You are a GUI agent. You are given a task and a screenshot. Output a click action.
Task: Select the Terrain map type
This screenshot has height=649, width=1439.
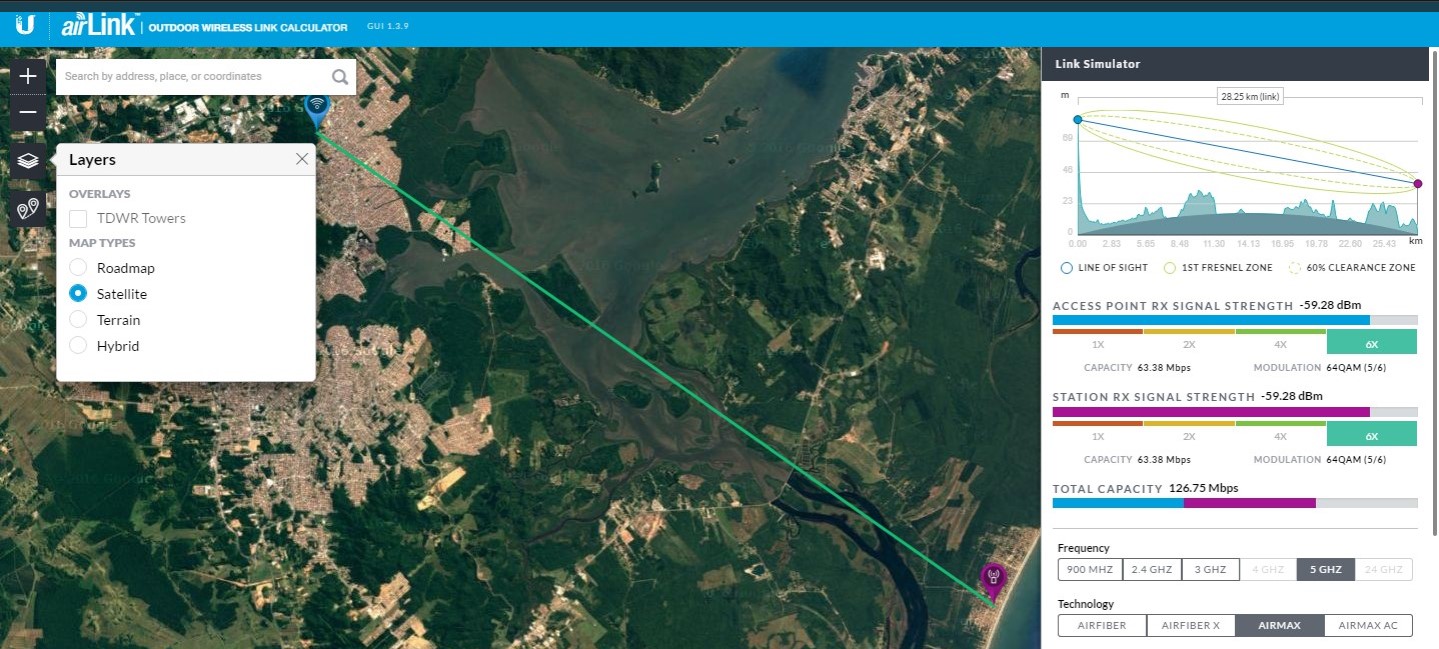[78, 320]
